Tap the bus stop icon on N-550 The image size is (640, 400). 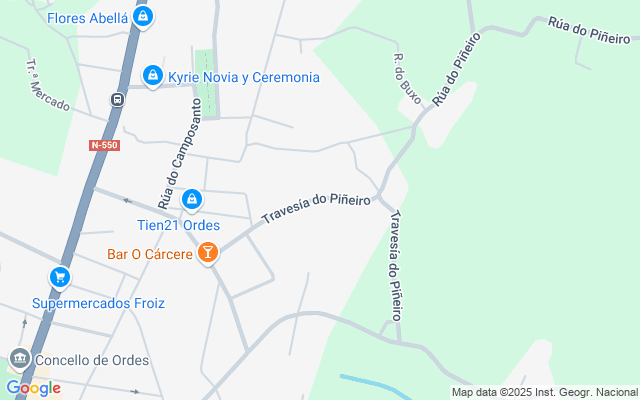(118, 100)
